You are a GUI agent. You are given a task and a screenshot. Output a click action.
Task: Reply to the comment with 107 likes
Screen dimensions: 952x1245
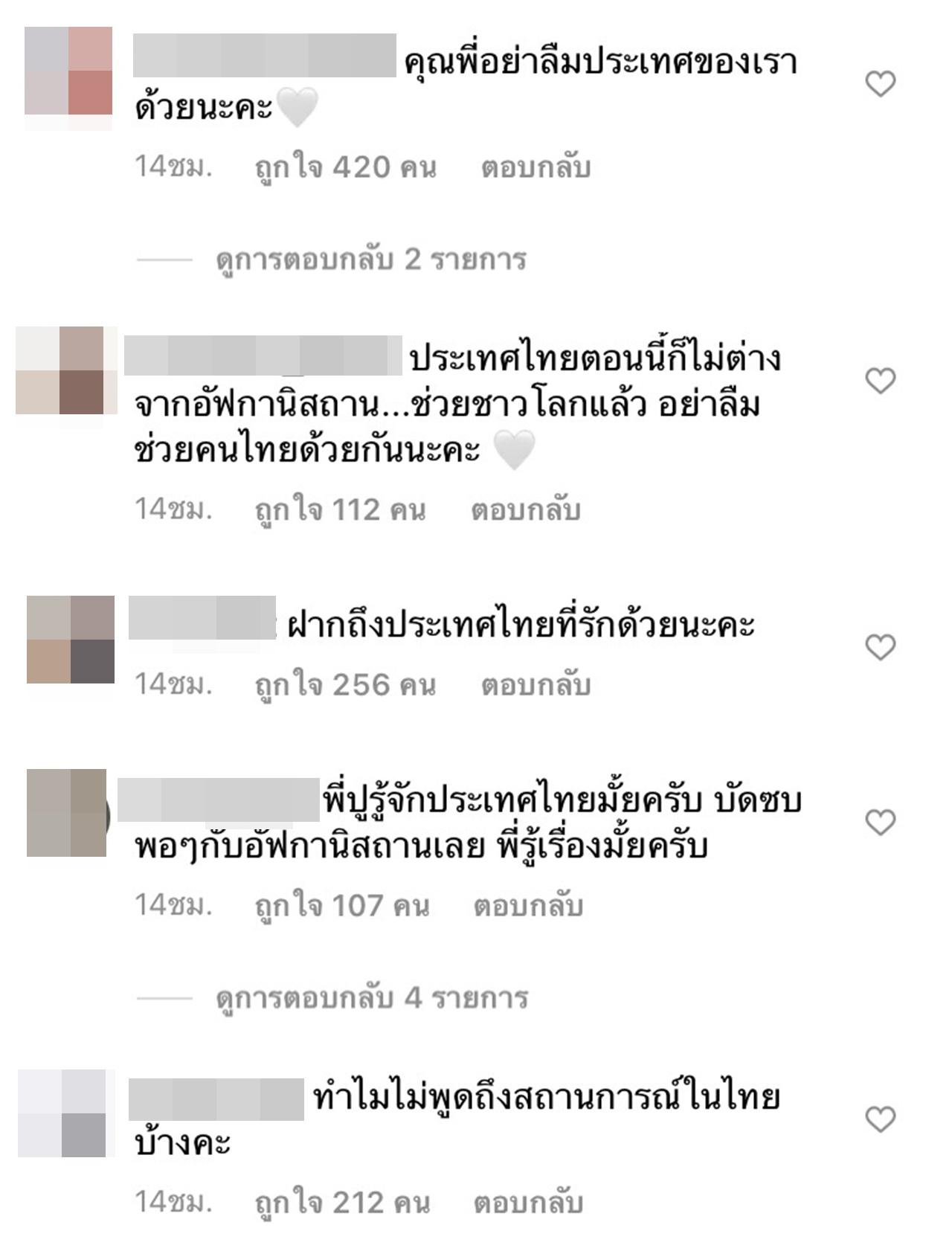coord(528,906)
